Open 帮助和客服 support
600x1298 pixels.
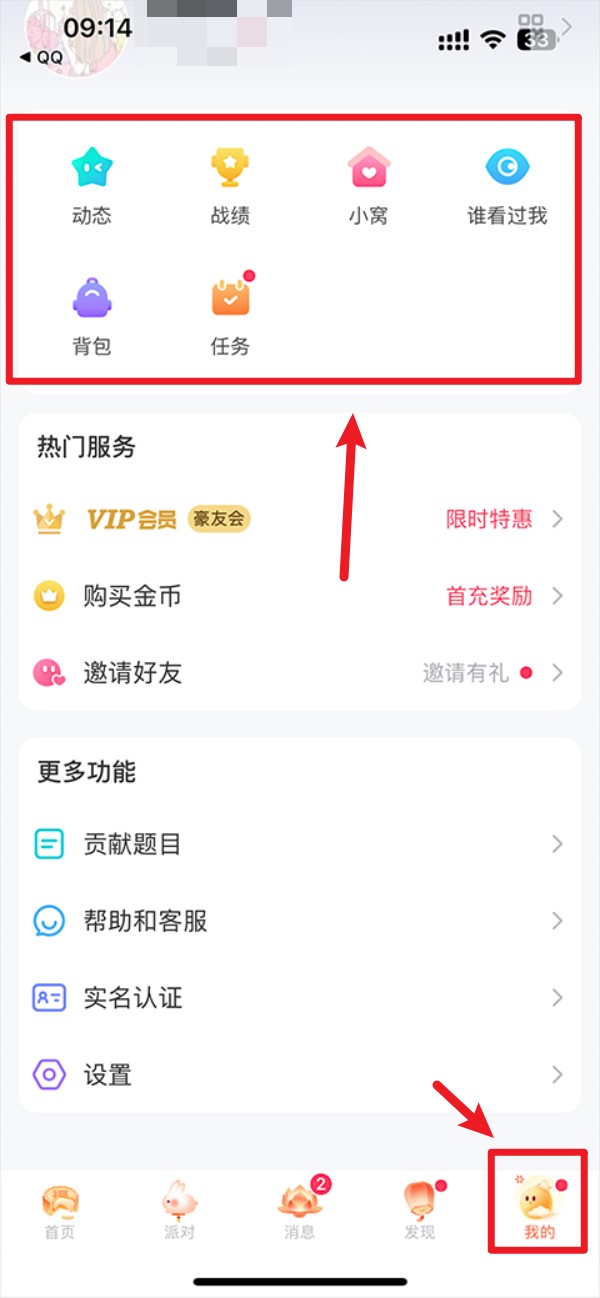coord(300,921)
